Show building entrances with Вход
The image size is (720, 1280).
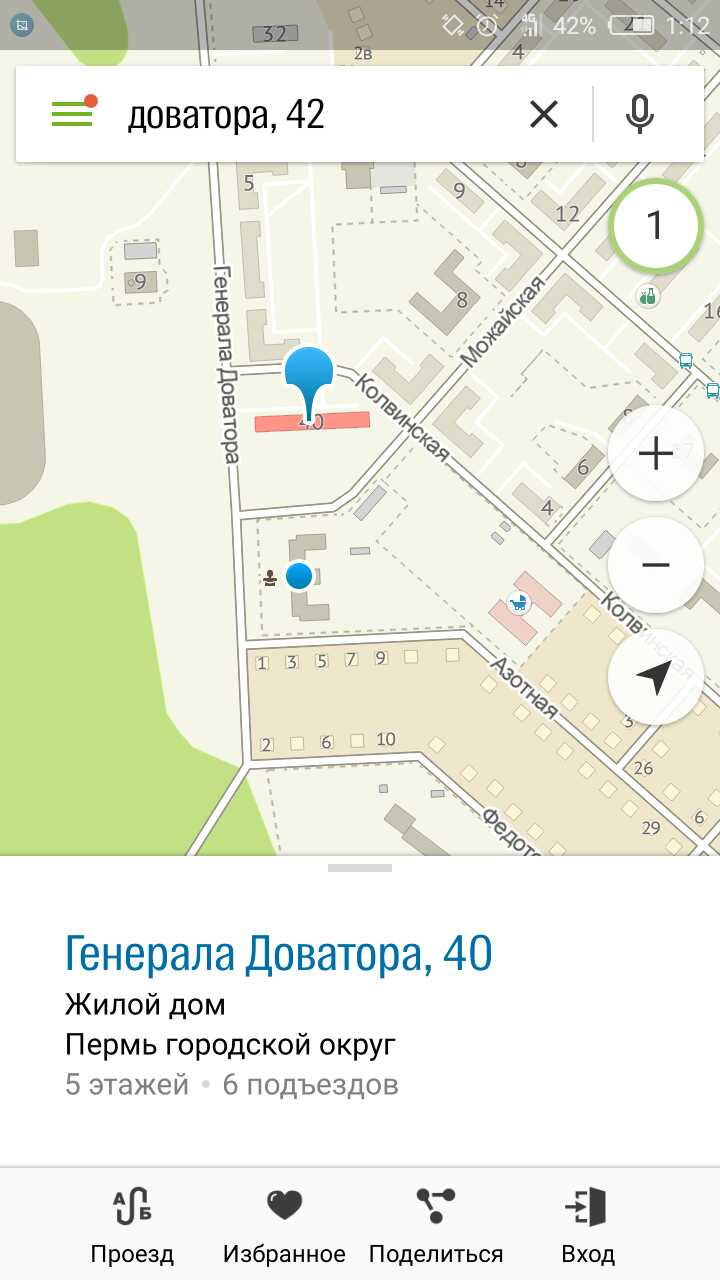pos(587,1224)
